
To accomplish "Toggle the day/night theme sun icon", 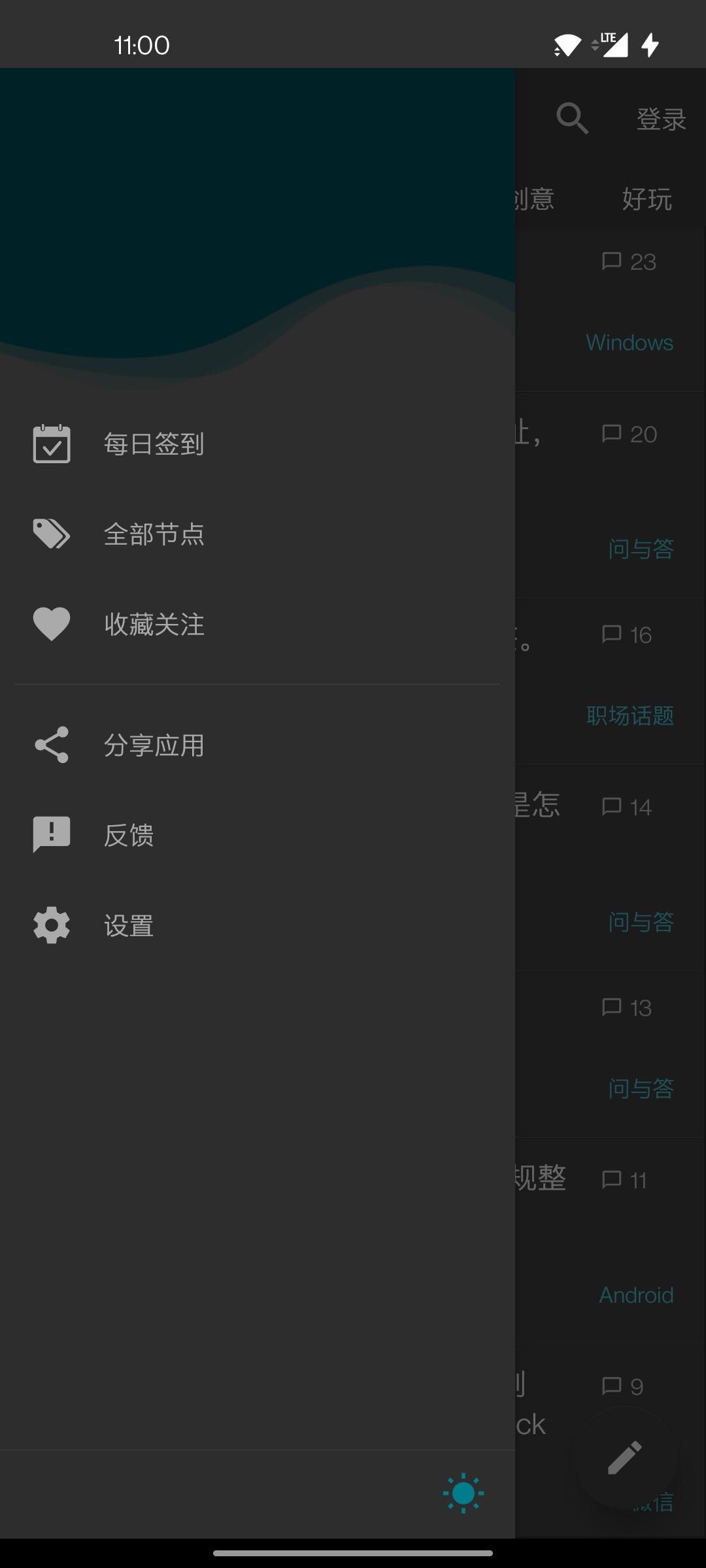I will tap(463, 1493).
